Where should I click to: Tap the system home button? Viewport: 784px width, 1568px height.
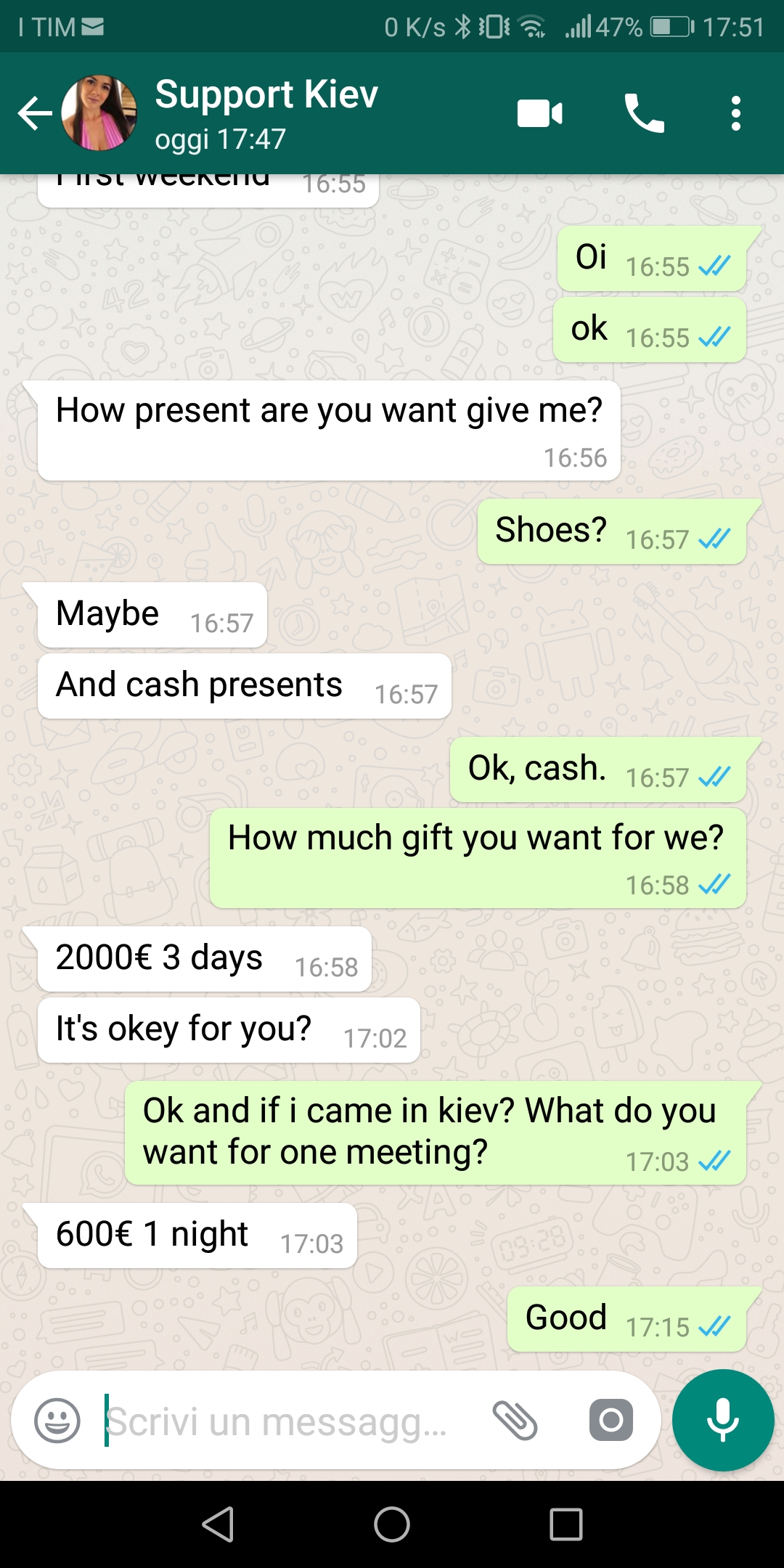pos(392,1524)
